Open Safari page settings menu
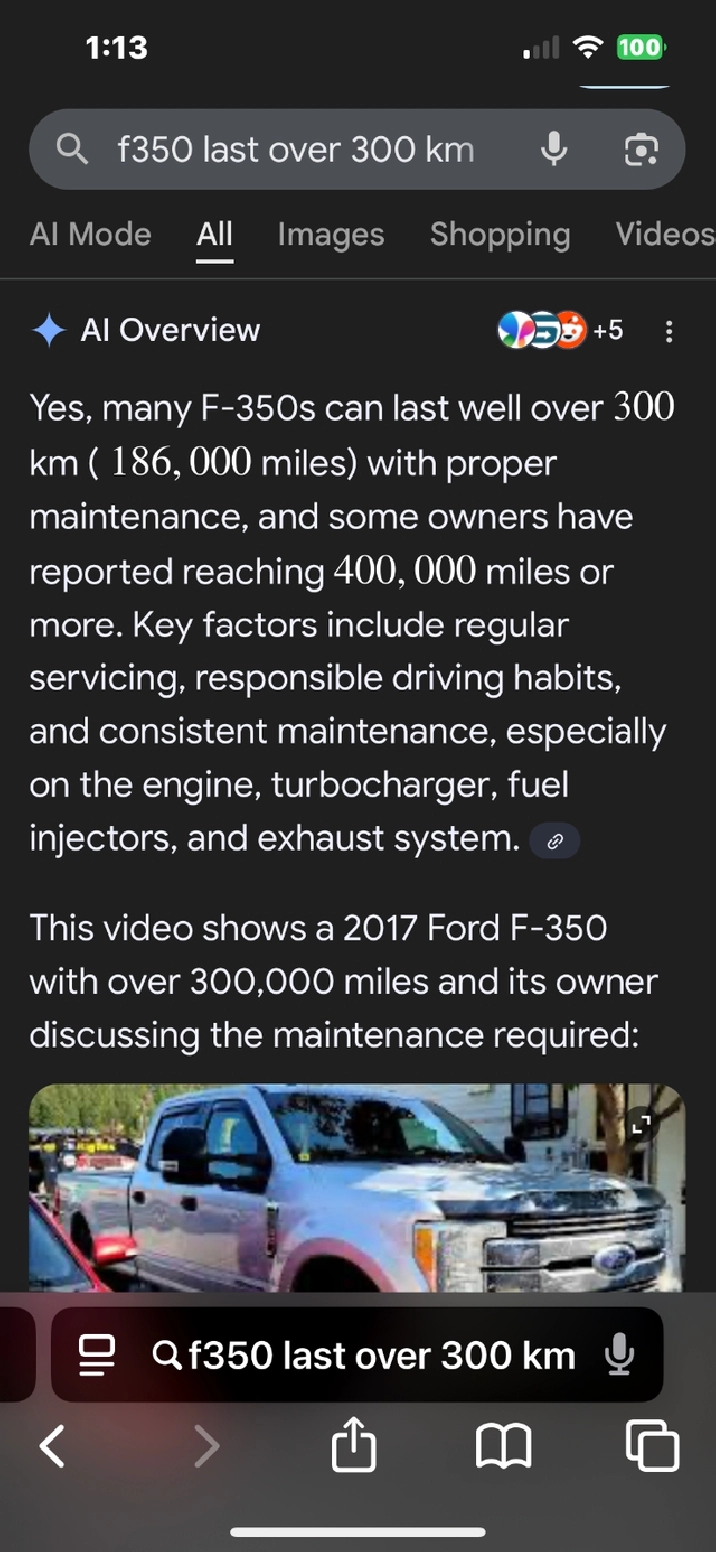Screen dimensions: 716x1552 (97, 1356)
